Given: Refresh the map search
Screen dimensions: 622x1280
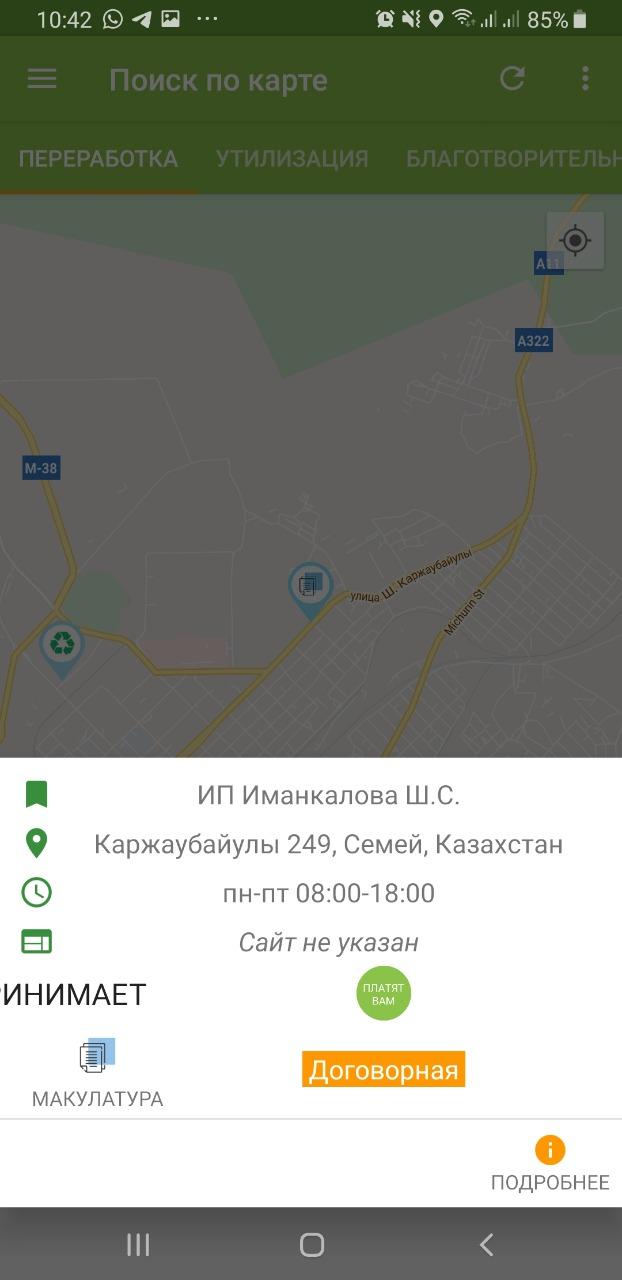Looking at the screenshot, I should tap(512, 79).
